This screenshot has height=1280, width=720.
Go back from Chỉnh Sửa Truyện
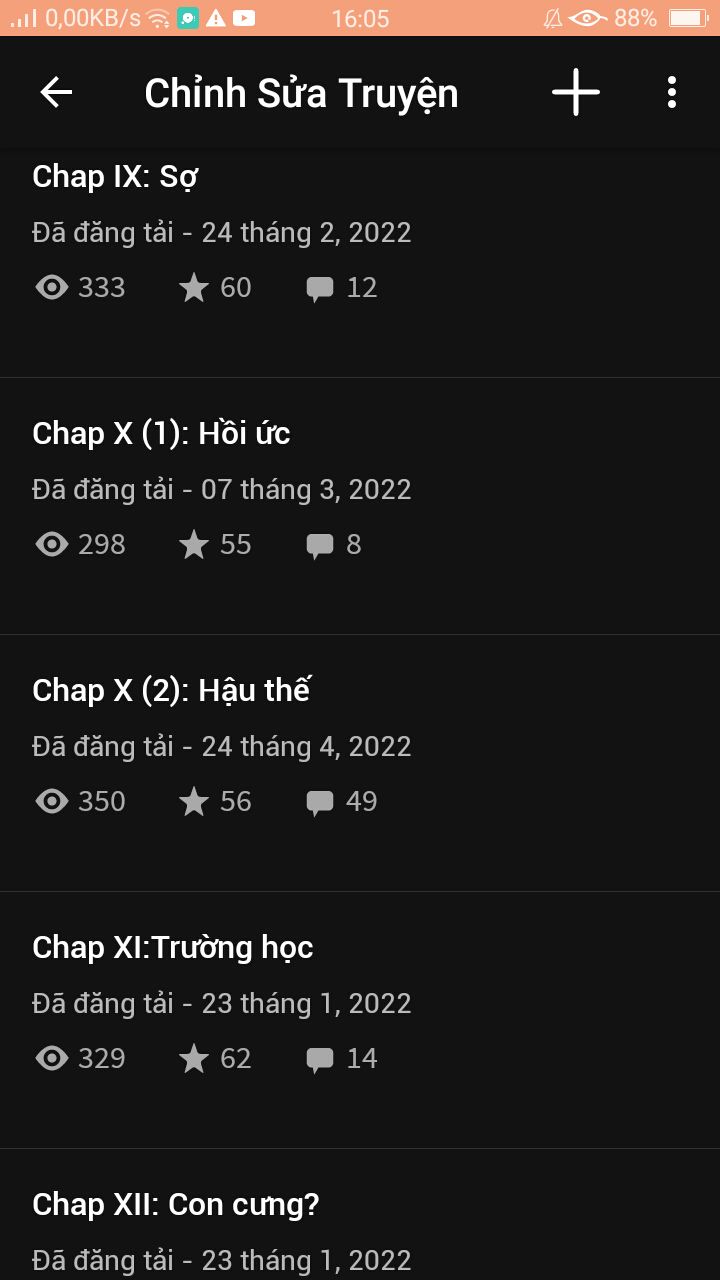(56, 93)
